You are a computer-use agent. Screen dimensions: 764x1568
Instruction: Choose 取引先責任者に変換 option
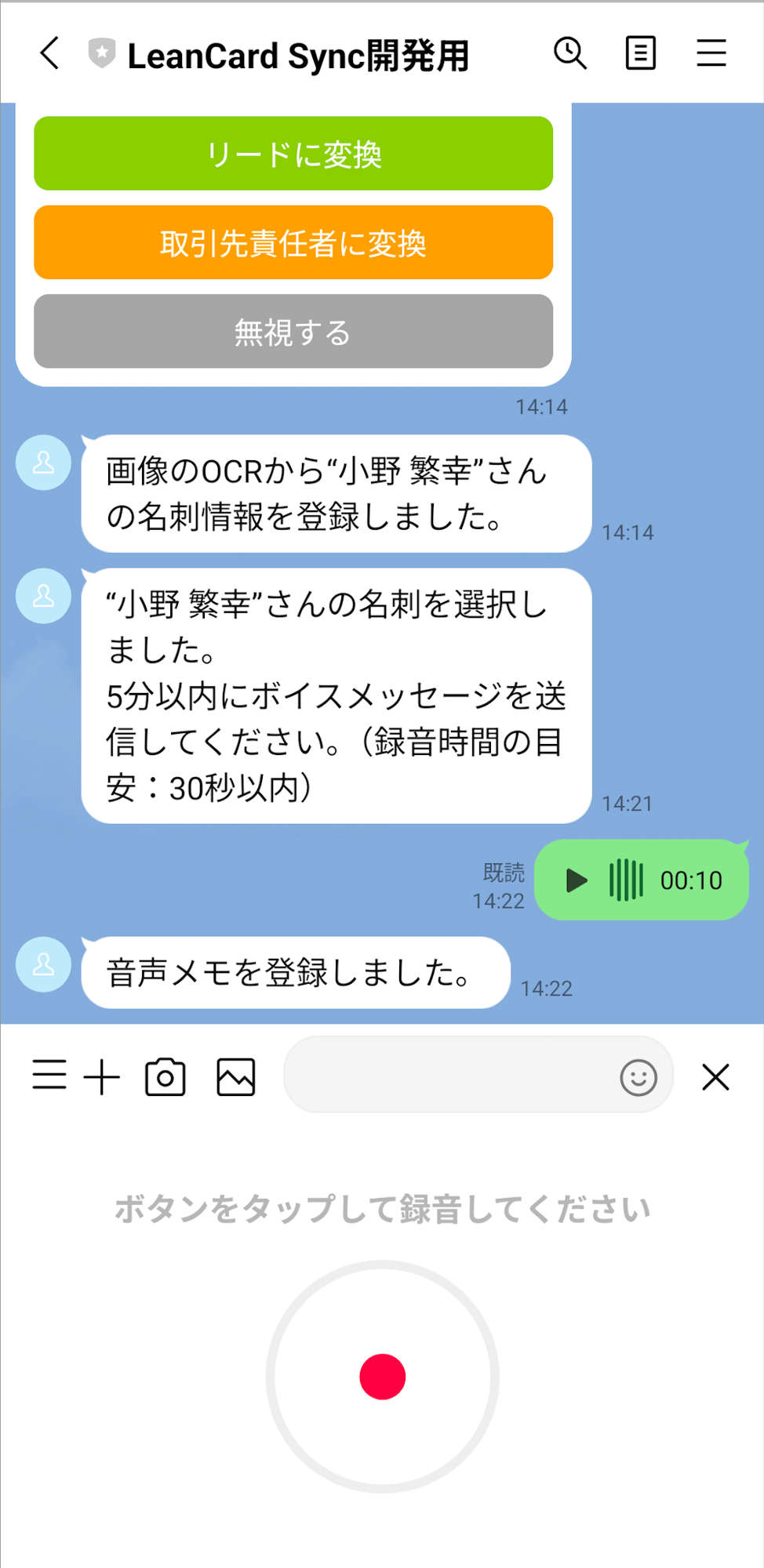click(293, 243)
